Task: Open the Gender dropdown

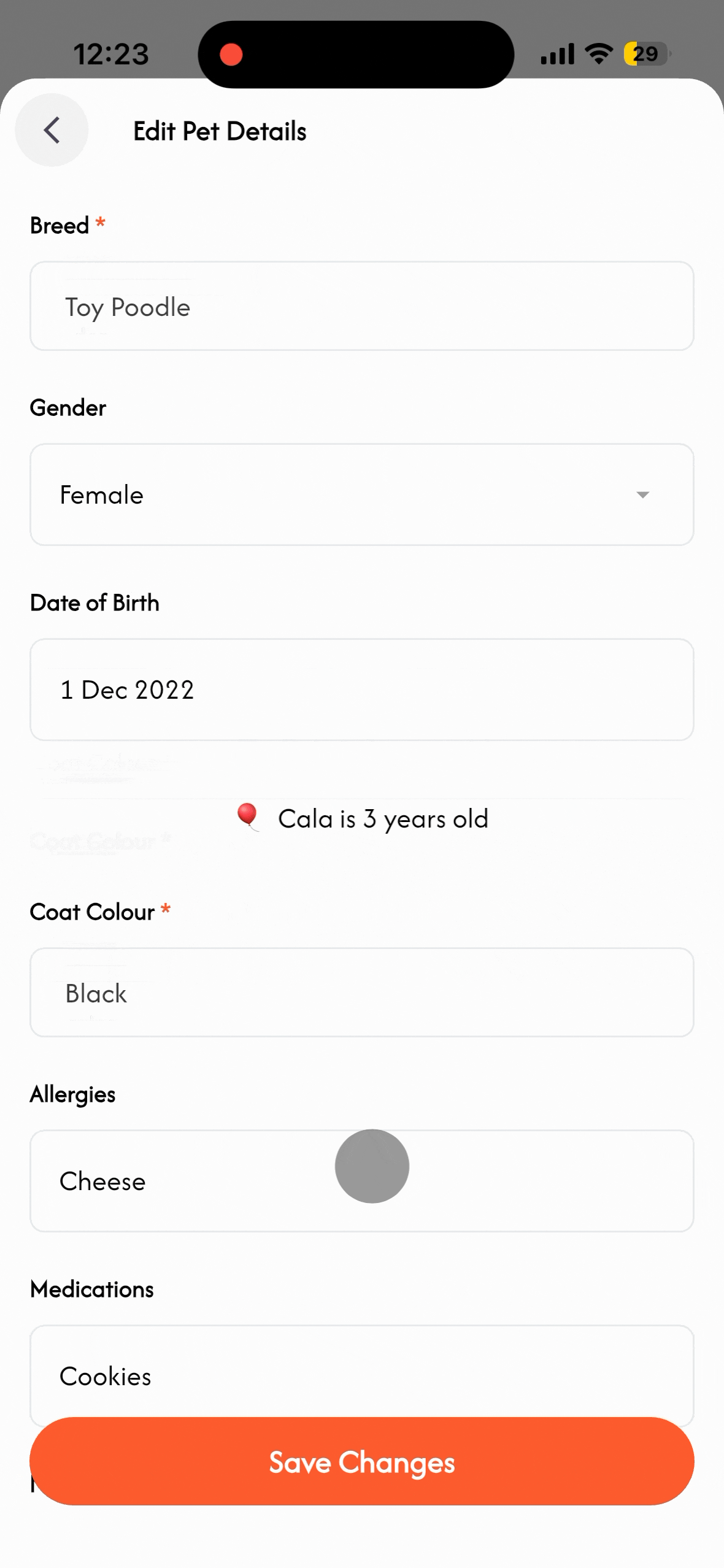Action: tap(362, 494)
